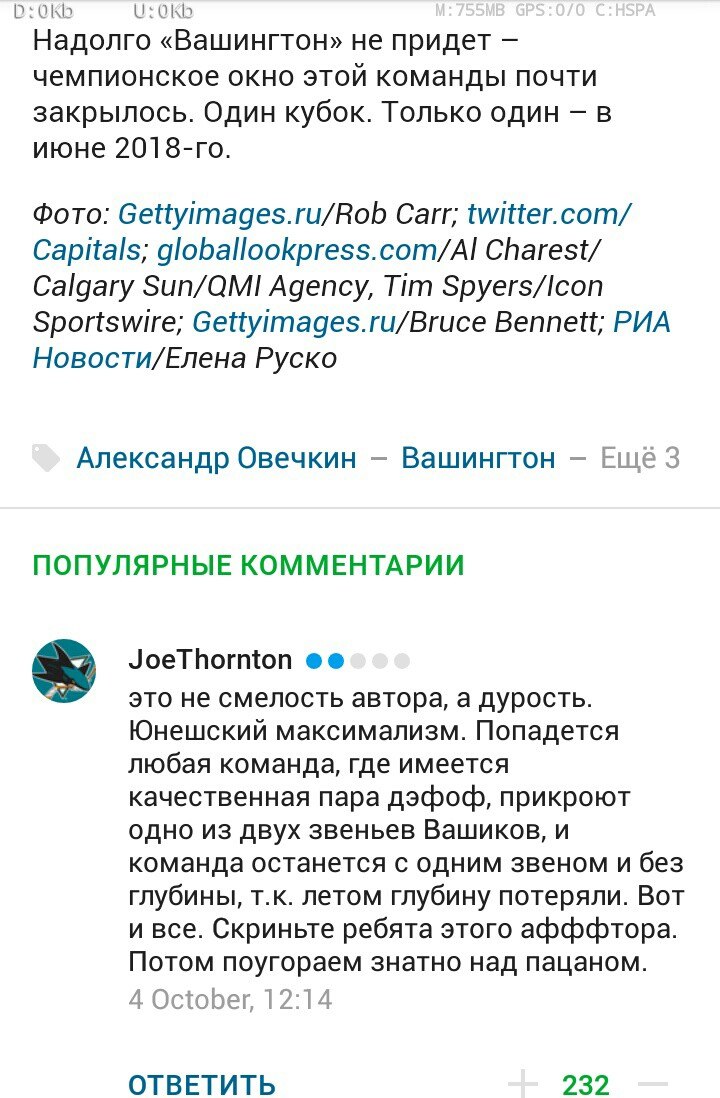720x1098 pixels.
Task: Reply to JoeThornton's comment with ОТВЕТИТЬ
Action: pyautogui.click(x=201, y=1084)
